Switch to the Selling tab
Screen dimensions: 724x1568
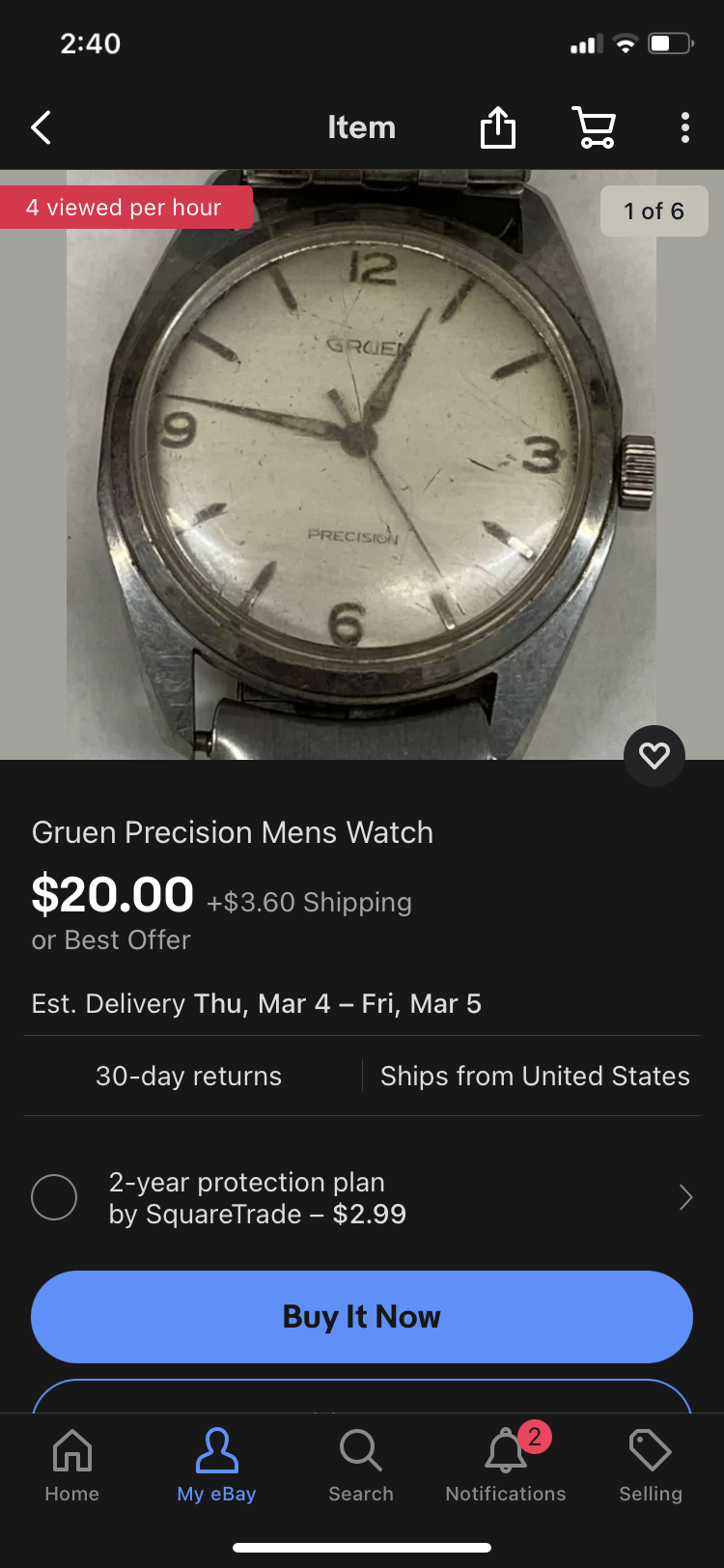[651, 1465]
